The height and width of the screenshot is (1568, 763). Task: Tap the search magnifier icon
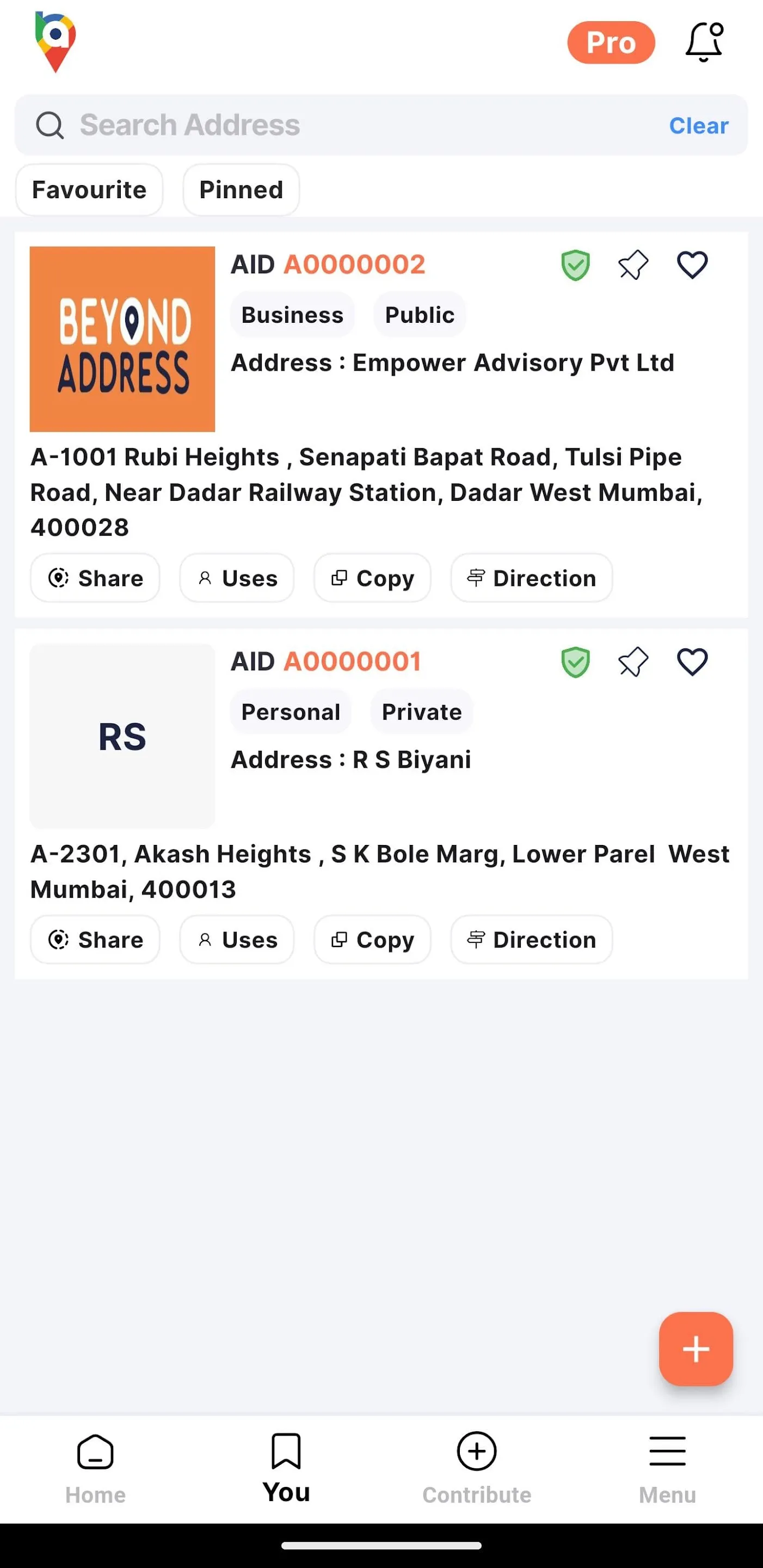[50, 125]
